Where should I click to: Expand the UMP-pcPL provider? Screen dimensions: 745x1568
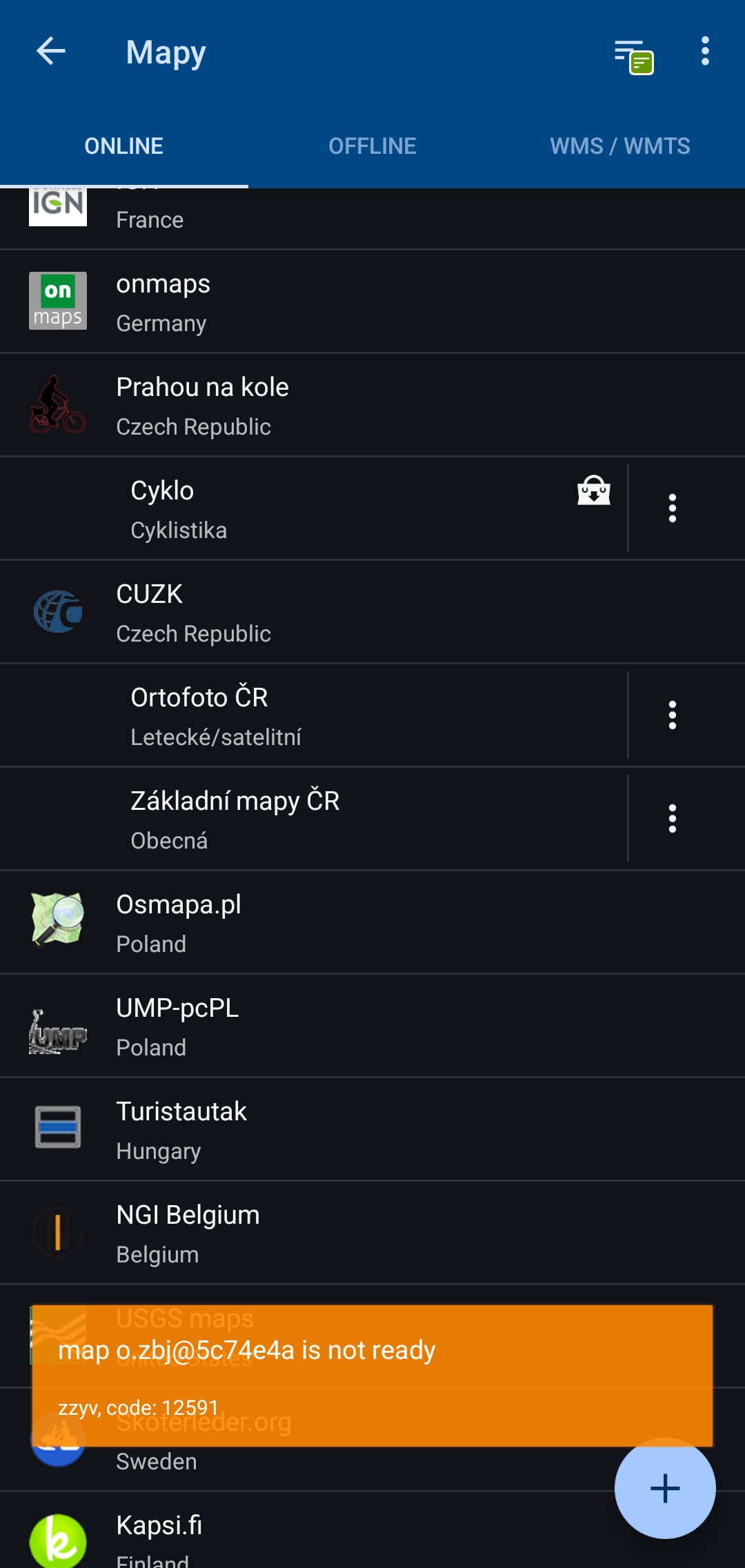tap(372, 1026)
